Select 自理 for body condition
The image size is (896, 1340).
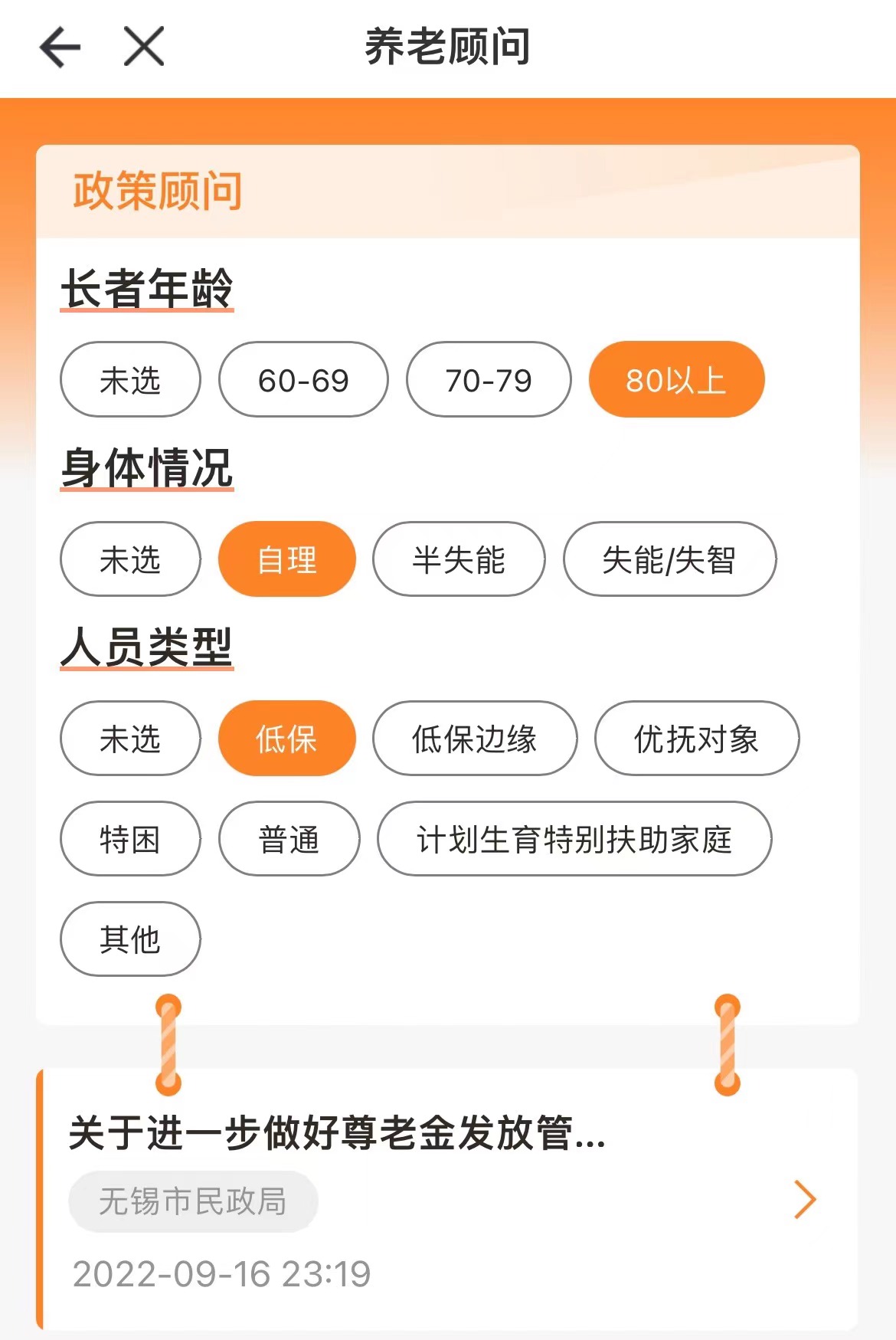click(x=286, y=559)
